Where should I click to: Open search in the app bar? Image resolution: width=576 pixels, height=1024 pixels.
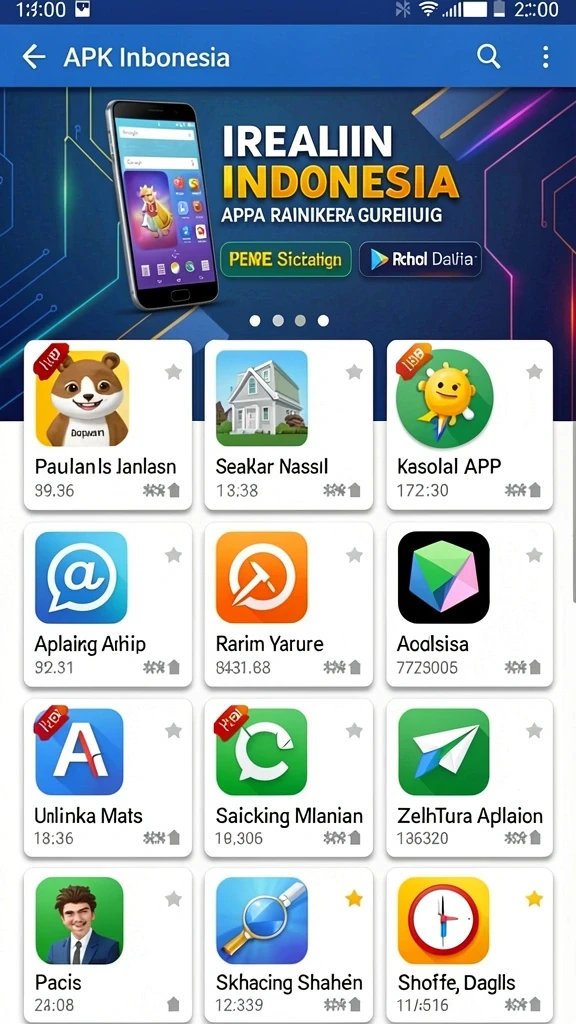(488, 57)
